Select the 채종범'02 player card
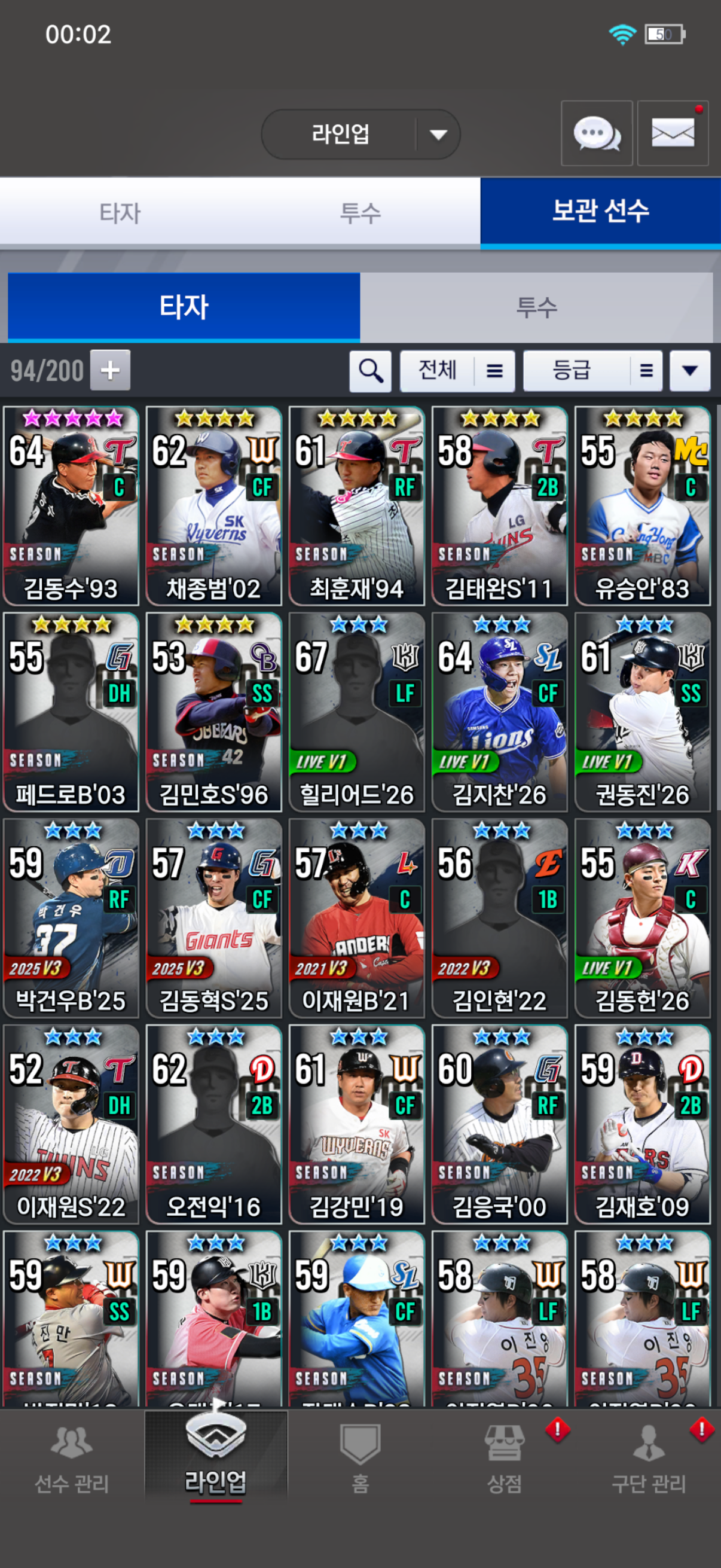This screenshot has height=1568, width=721. click(213, 506)
